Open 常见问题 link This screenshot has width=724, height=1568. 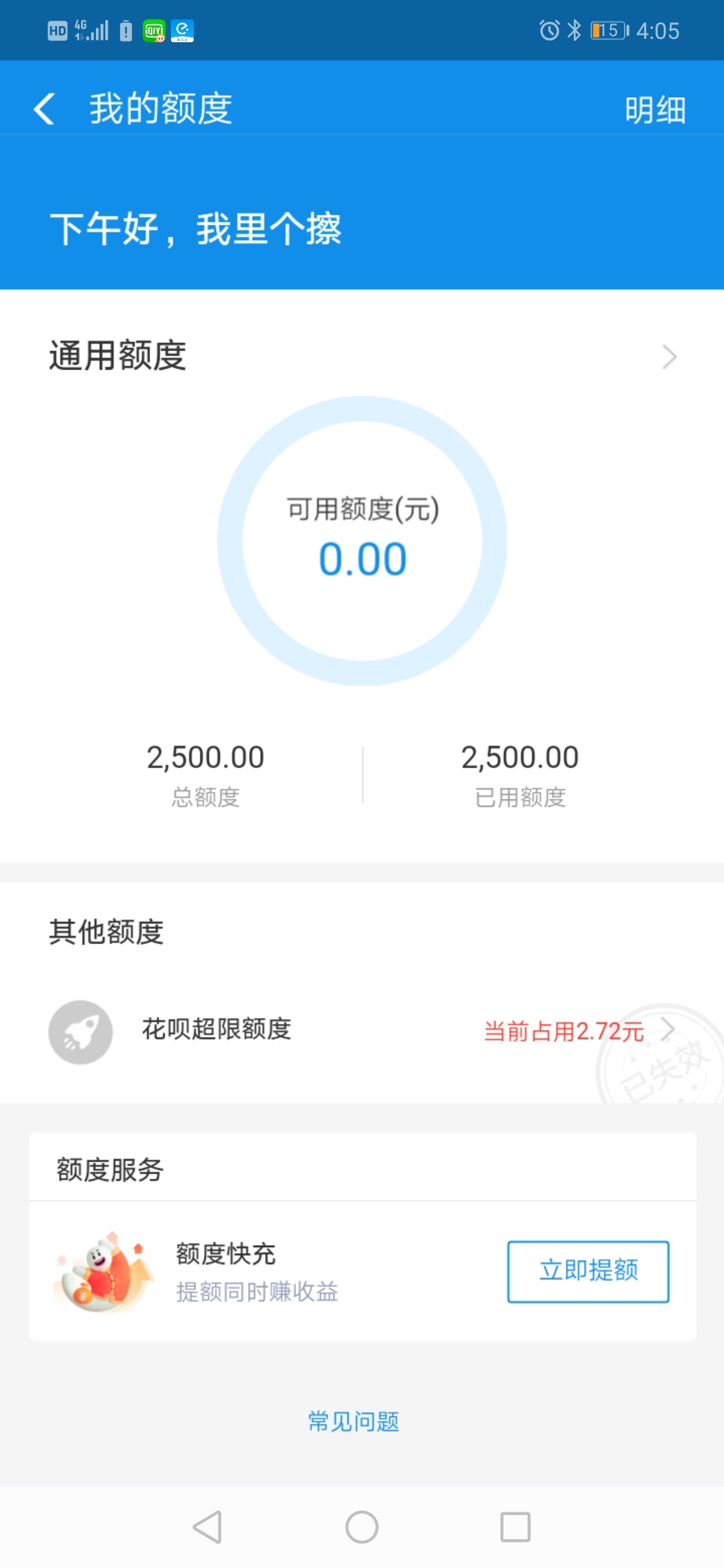pyautogui.click(x=354, y=1421)
